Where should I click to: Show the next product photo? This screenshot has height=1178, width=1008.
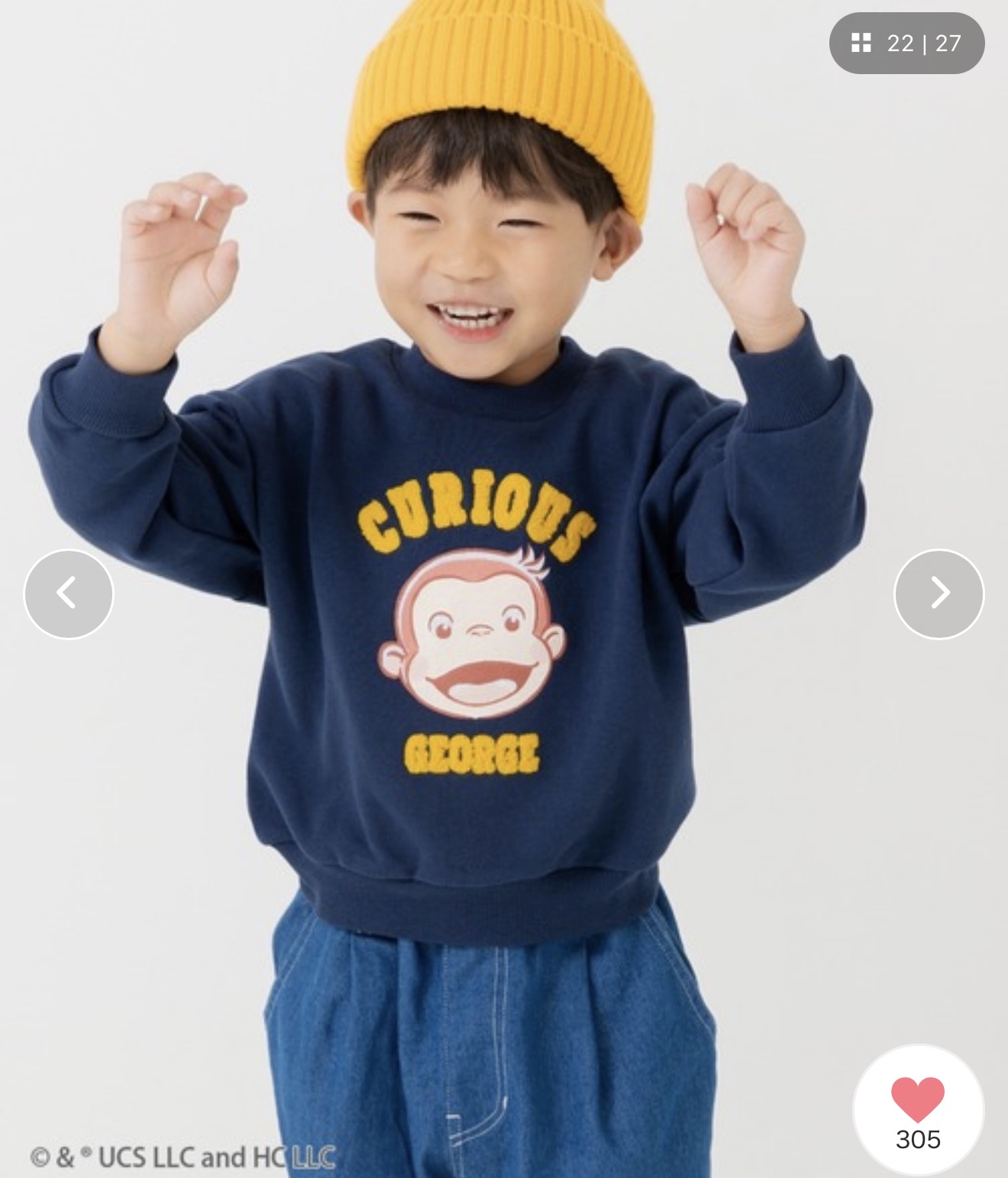click(939, 594)
